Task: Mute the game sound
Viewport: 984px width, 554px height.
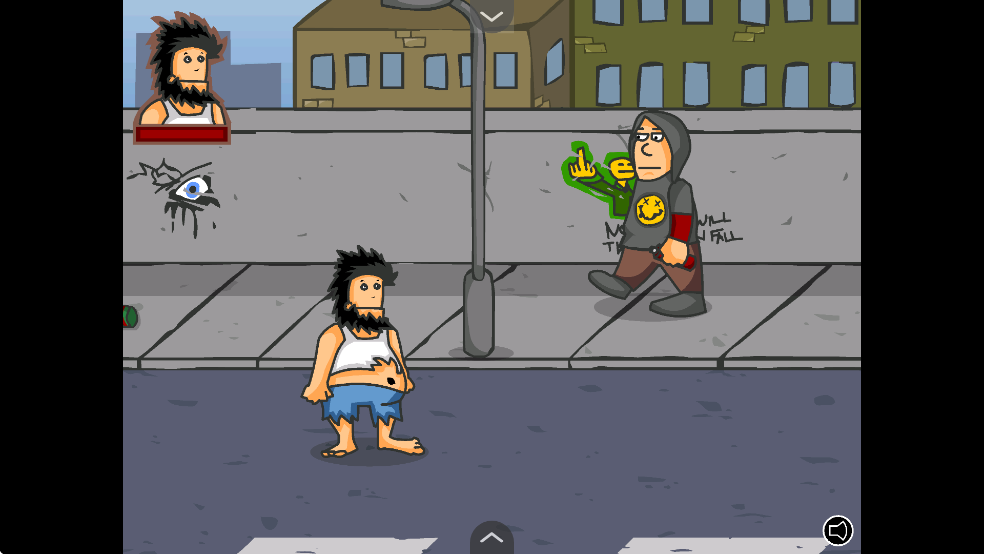Action: pos(837,530)
